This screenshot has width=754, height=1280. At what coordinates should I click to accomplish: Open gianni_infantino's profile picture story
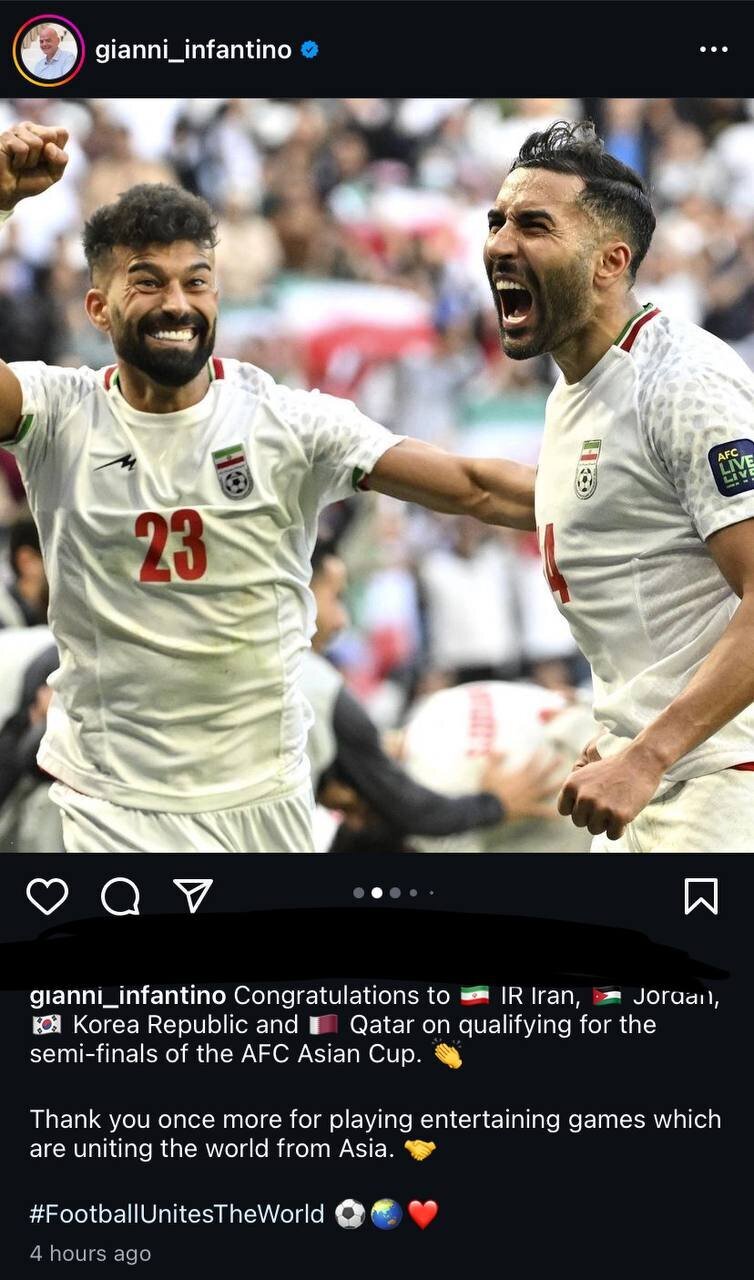point(48,50)
